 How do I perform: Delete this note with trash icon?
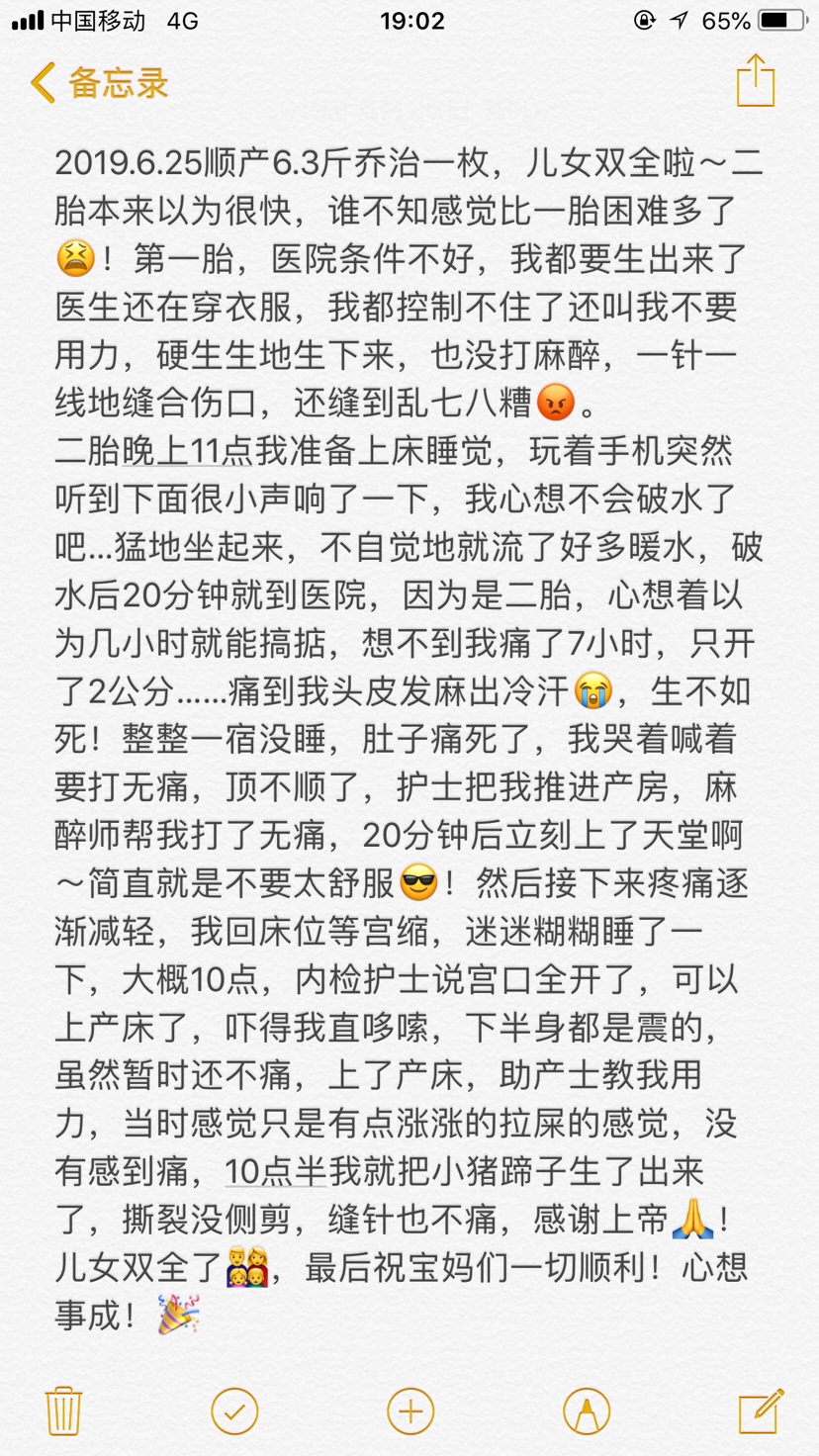click(64, 1410)
